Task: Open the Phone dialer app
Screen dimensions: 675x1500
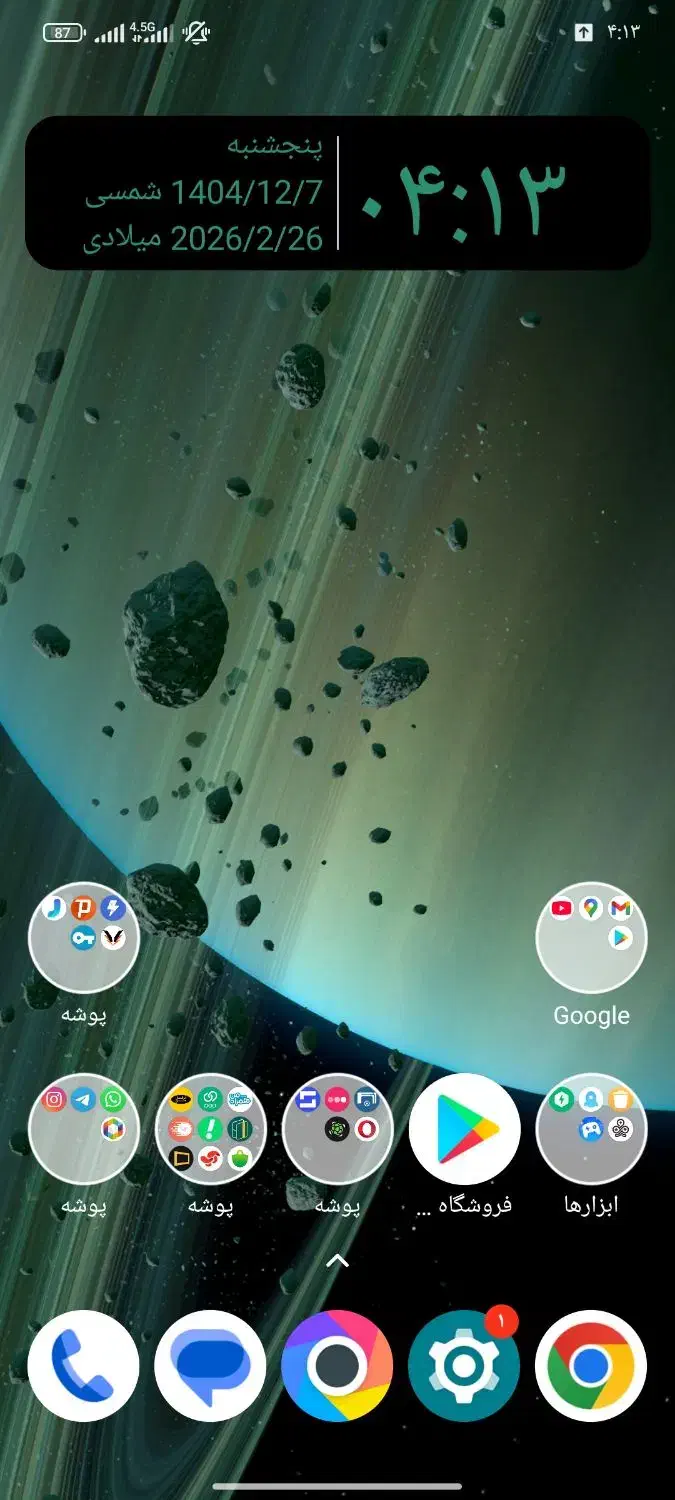Action: pyautogui.click(x=83, y=1365)
